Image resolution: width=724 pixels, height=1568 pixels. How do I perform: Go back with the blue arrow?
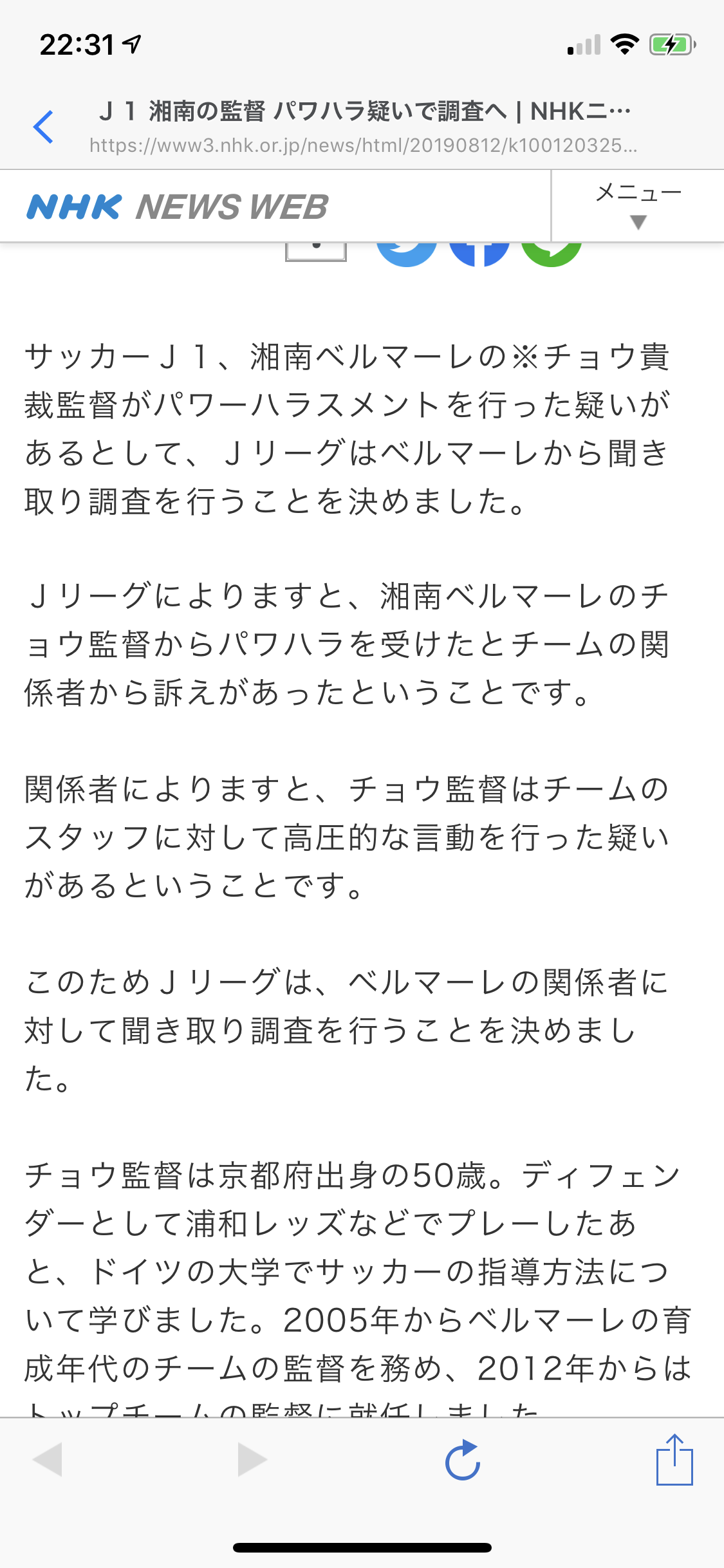[x=43, y=127]
